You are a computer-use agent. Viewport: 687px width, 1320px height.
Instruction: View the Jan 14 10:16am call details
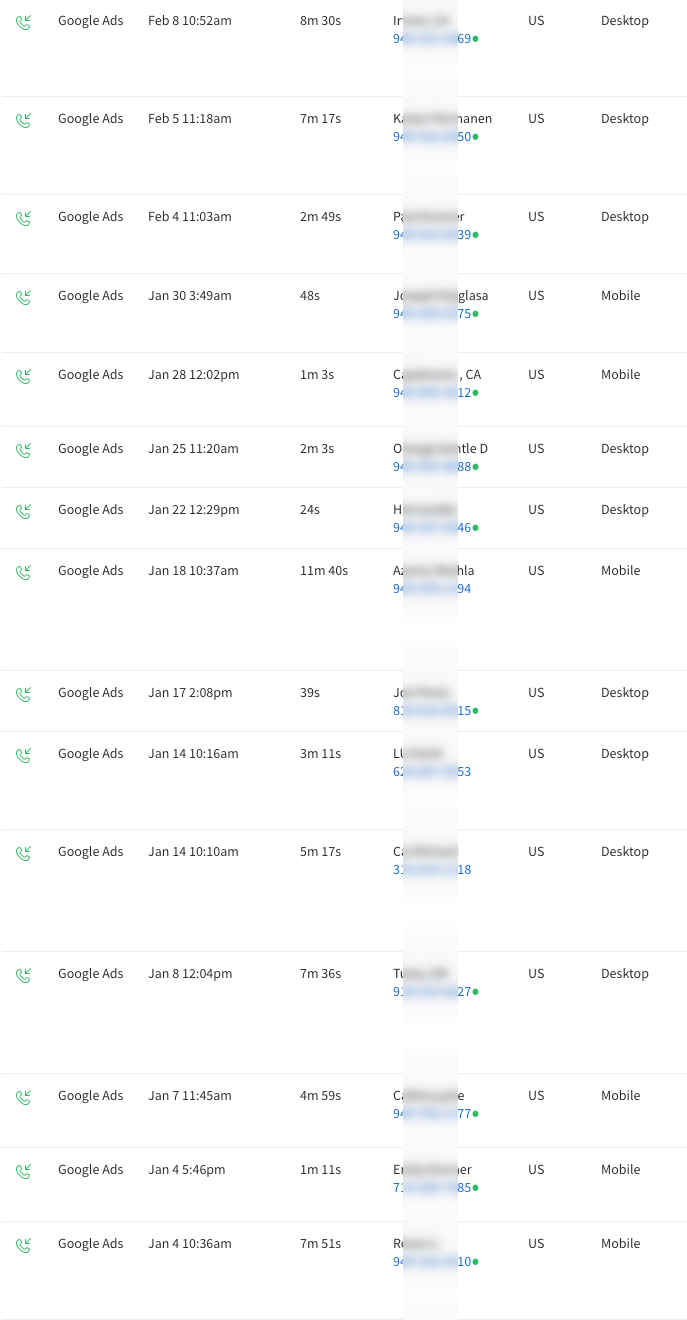tap(343, 781)
